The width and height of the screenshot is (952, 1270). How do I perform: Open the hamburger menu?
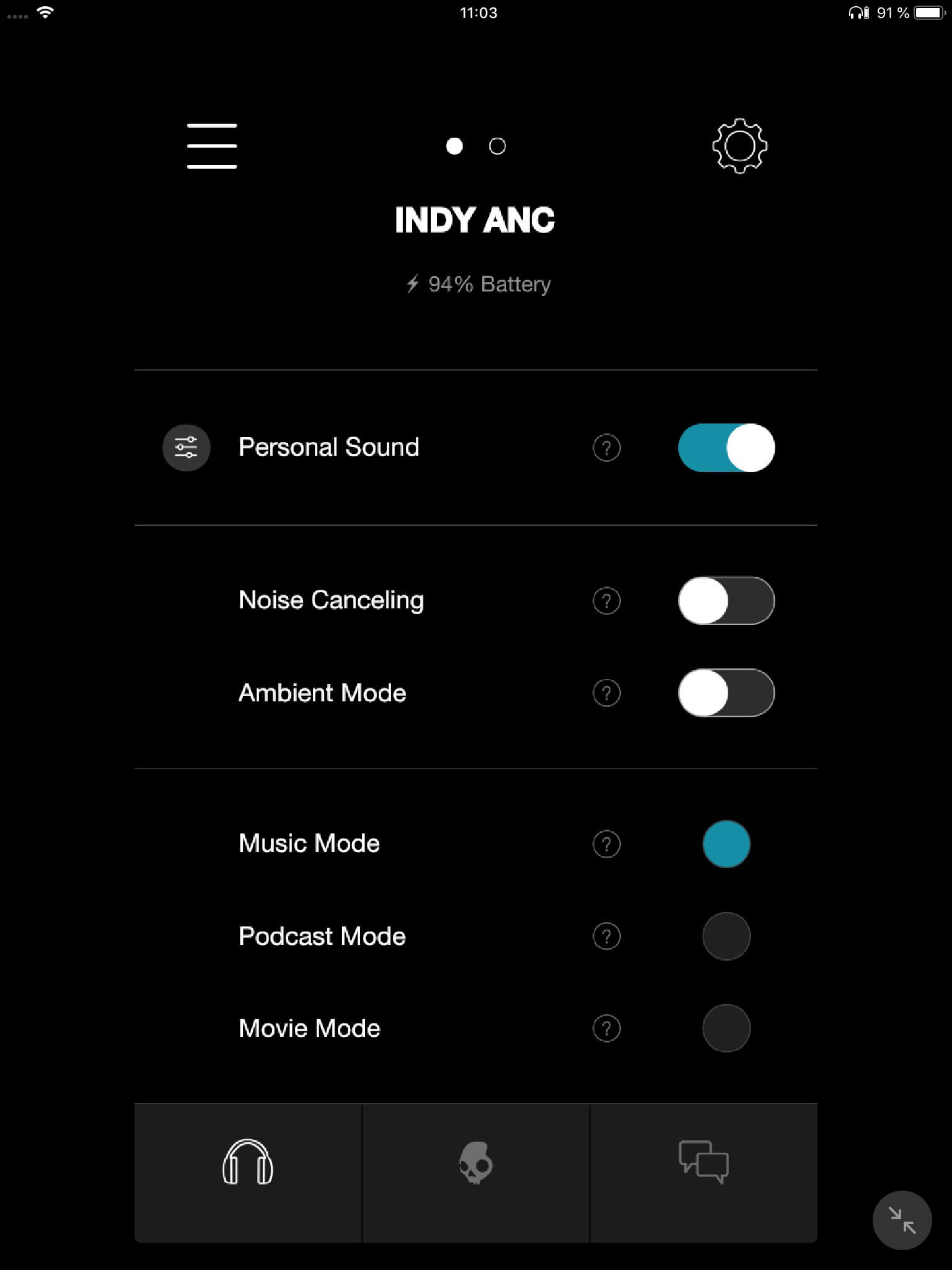(x=212, y=146)
